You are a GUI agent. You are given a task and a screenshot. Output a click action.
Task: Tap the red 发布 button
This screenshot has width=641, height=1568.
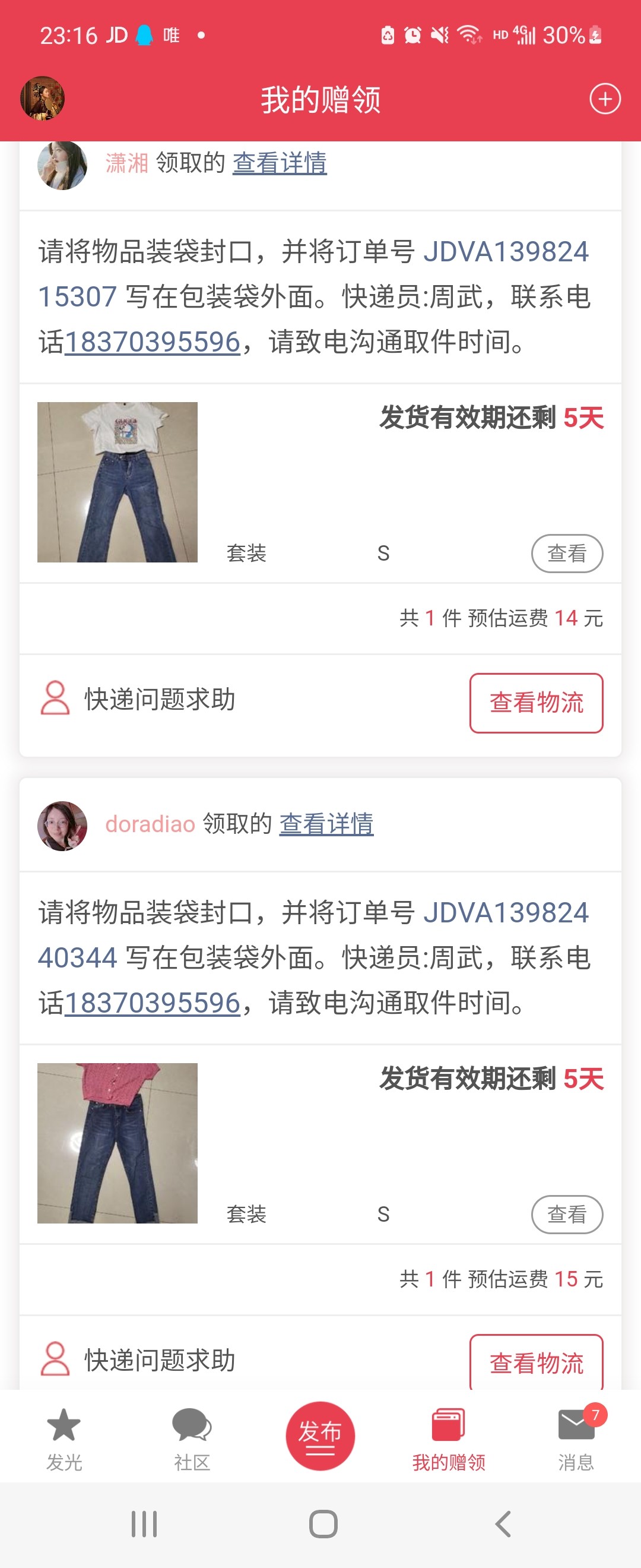320,1436
